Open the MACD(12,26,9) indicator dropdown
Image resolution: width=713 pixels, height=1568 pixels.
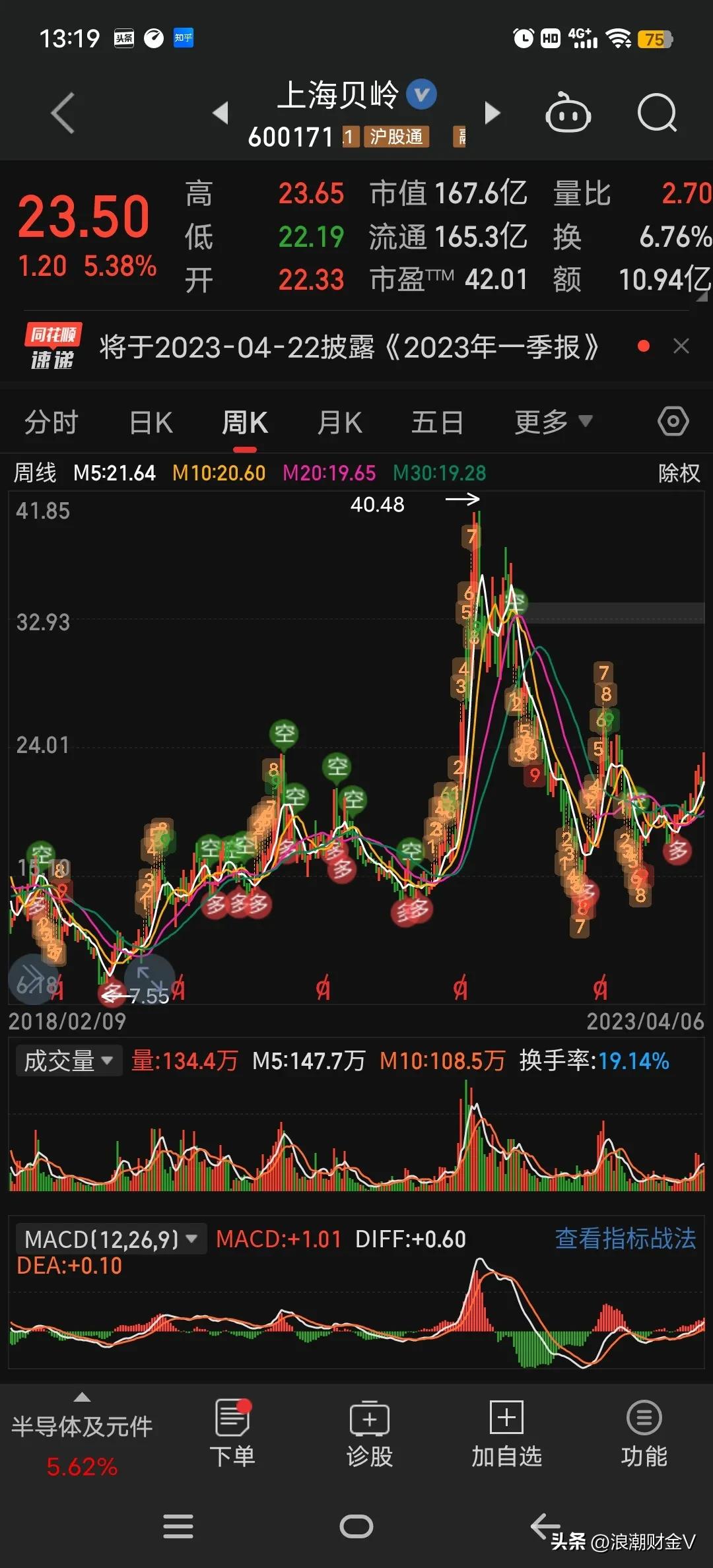(111, 1239)
